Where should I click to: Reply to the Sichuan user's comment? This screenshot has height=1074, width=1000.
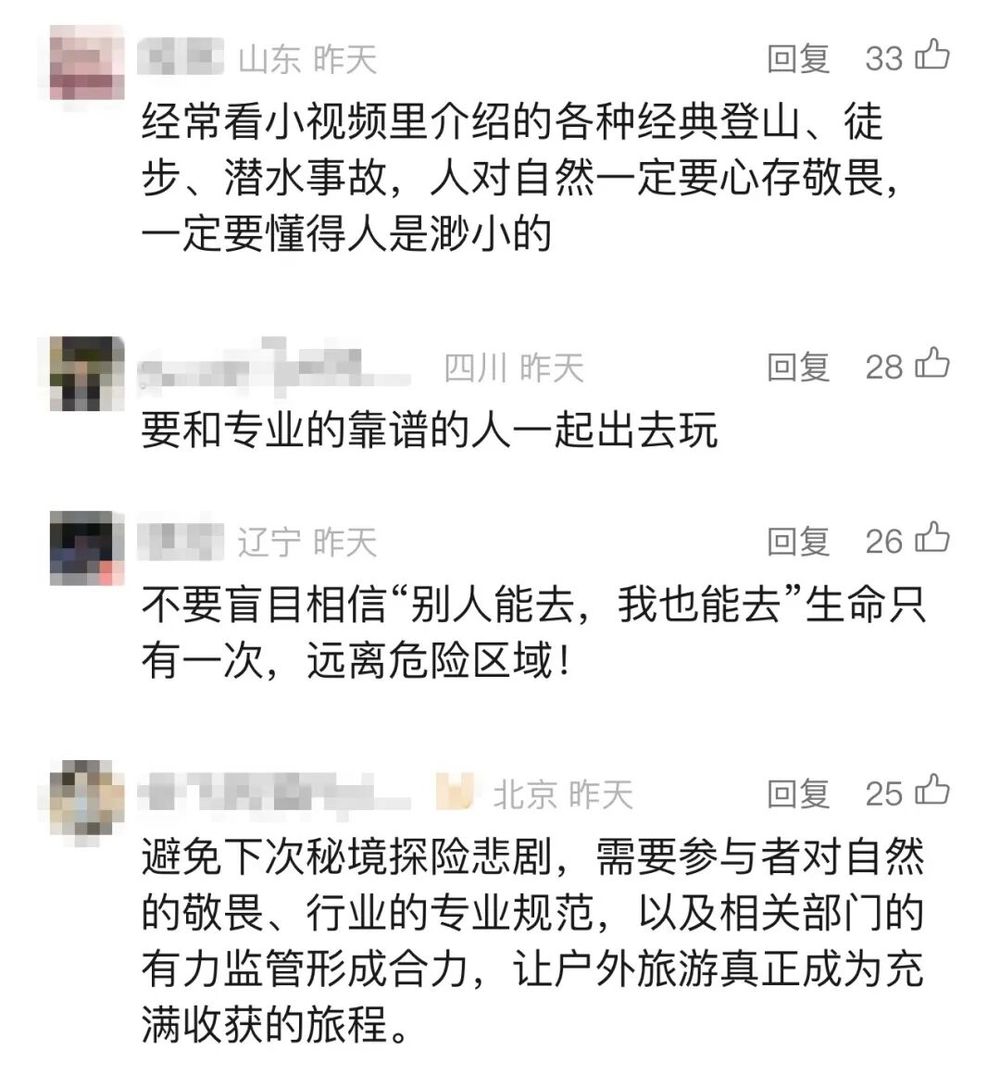point(798,367)
